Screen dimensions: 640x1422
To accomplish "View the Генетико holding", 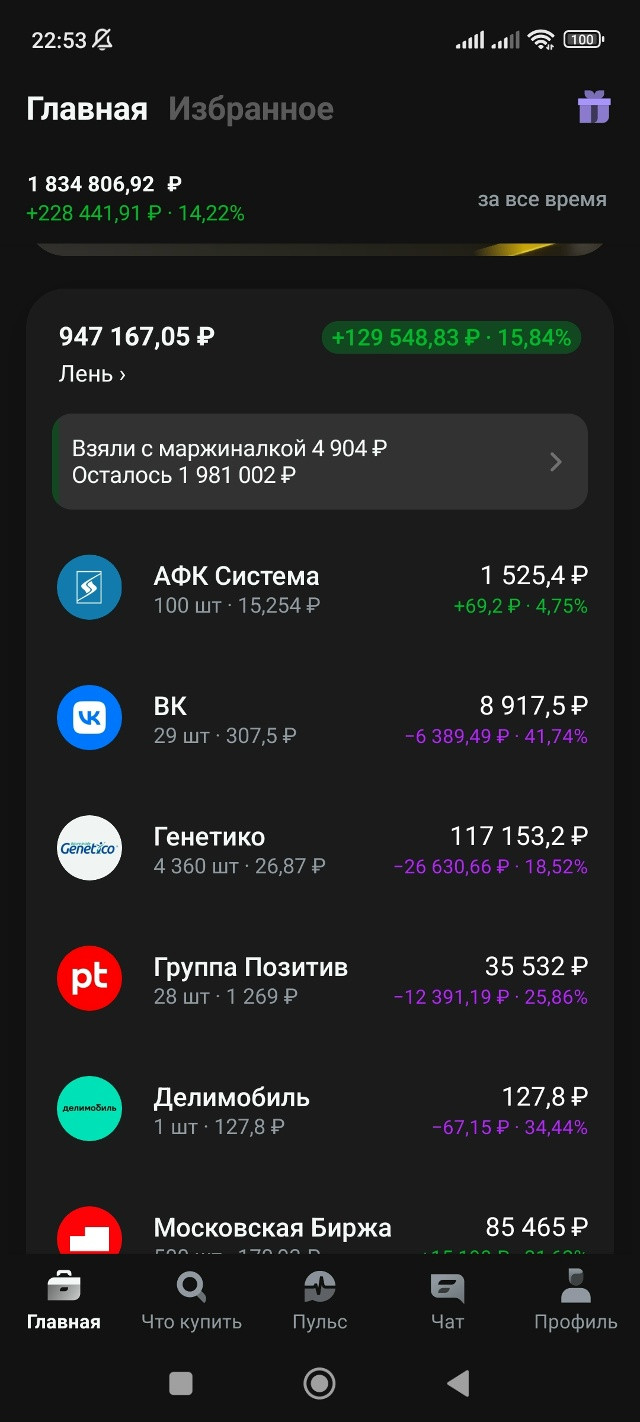I will (x=320, y=849).
